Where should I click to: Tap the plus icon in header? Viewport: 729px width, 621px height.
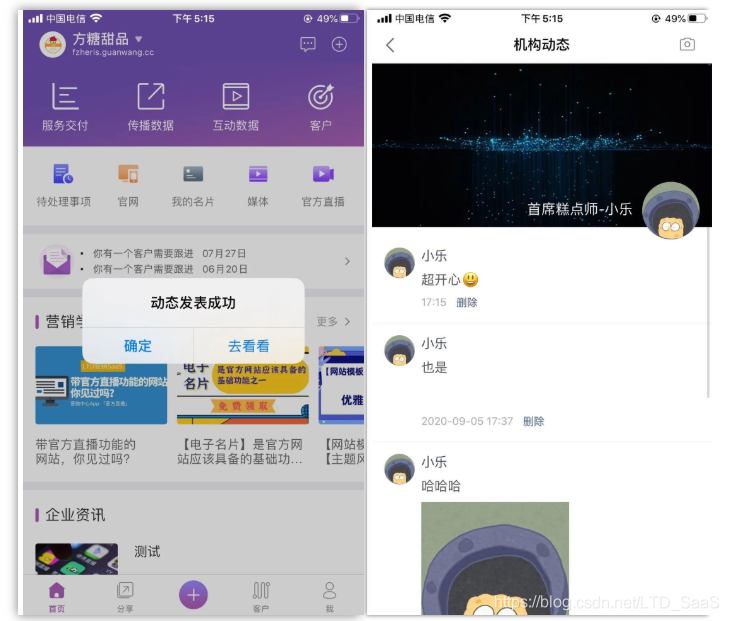[x=339, y=44]
